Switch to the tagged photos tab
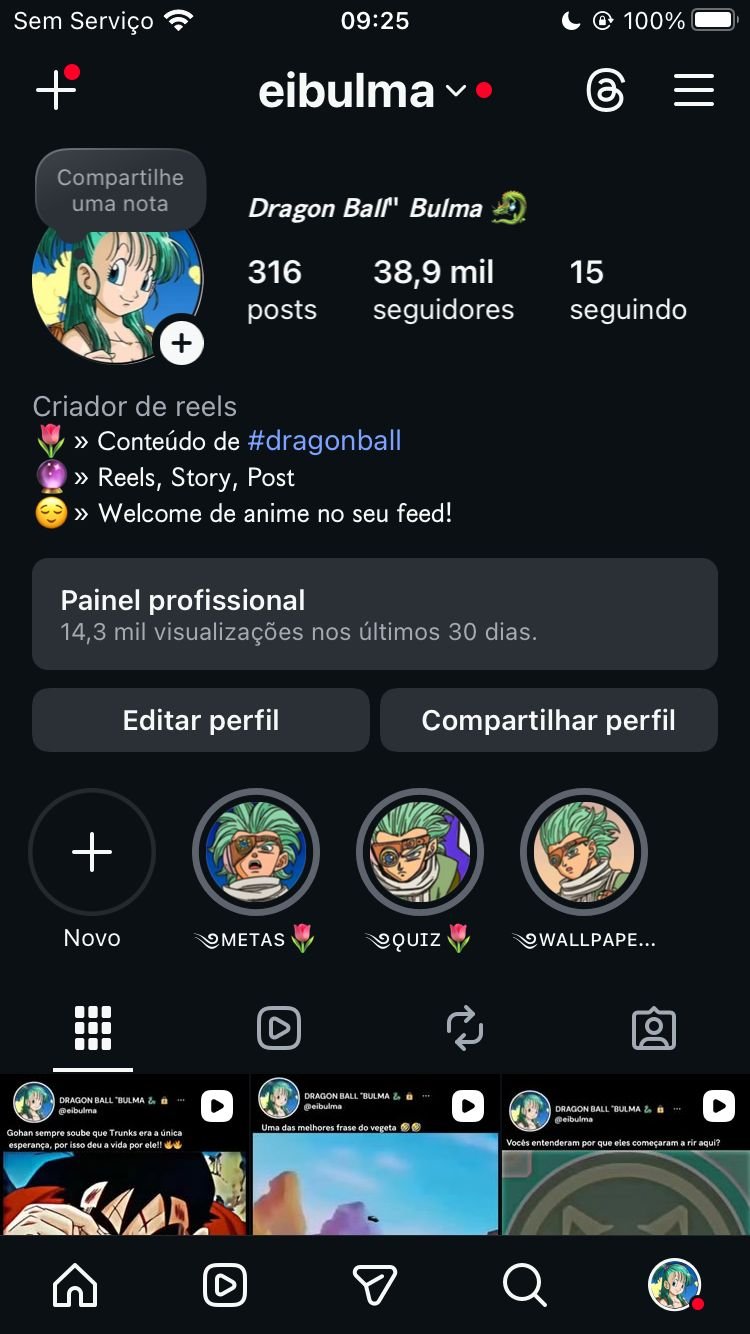 pos(654,1028)
